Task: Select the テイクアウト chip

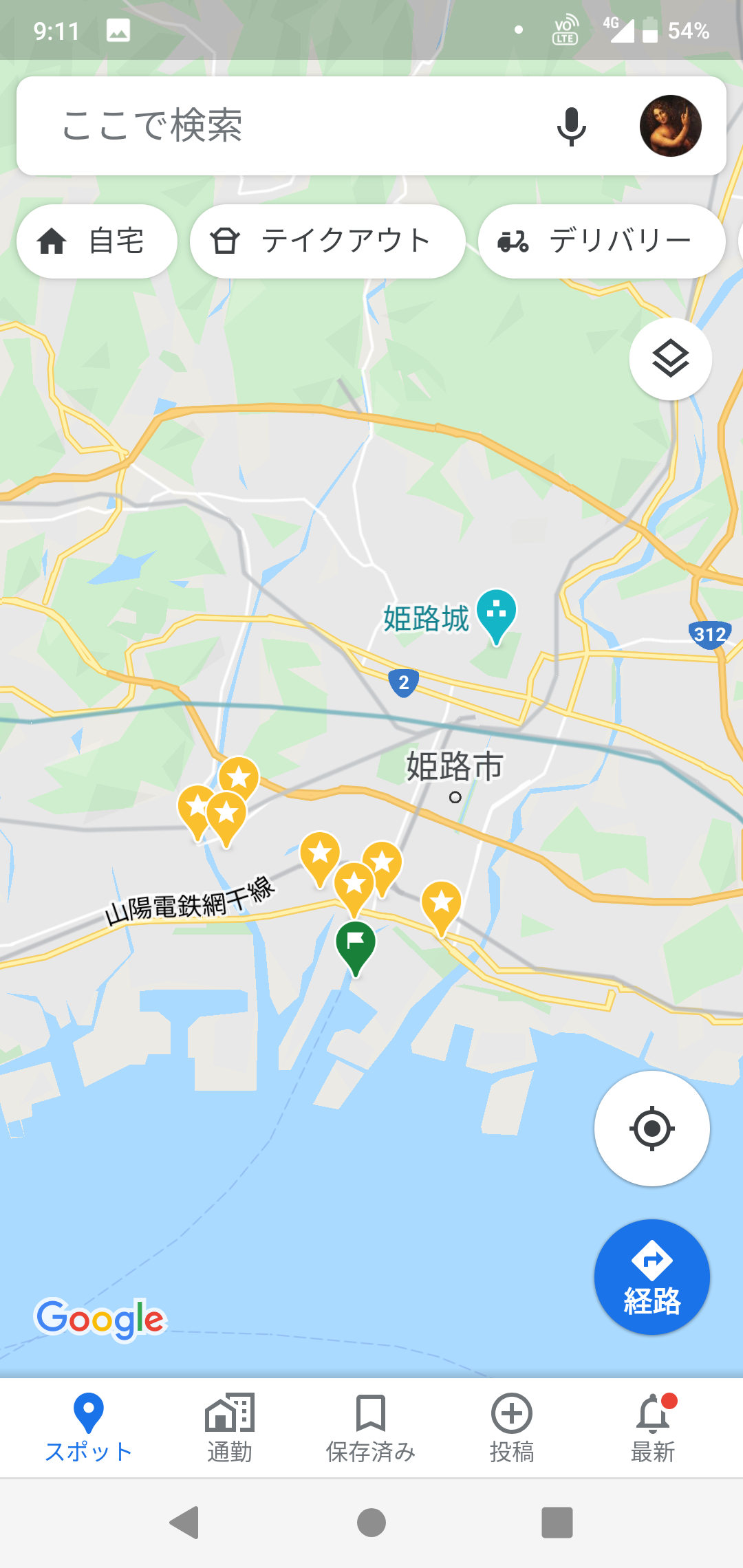Action: coord(327,241)
